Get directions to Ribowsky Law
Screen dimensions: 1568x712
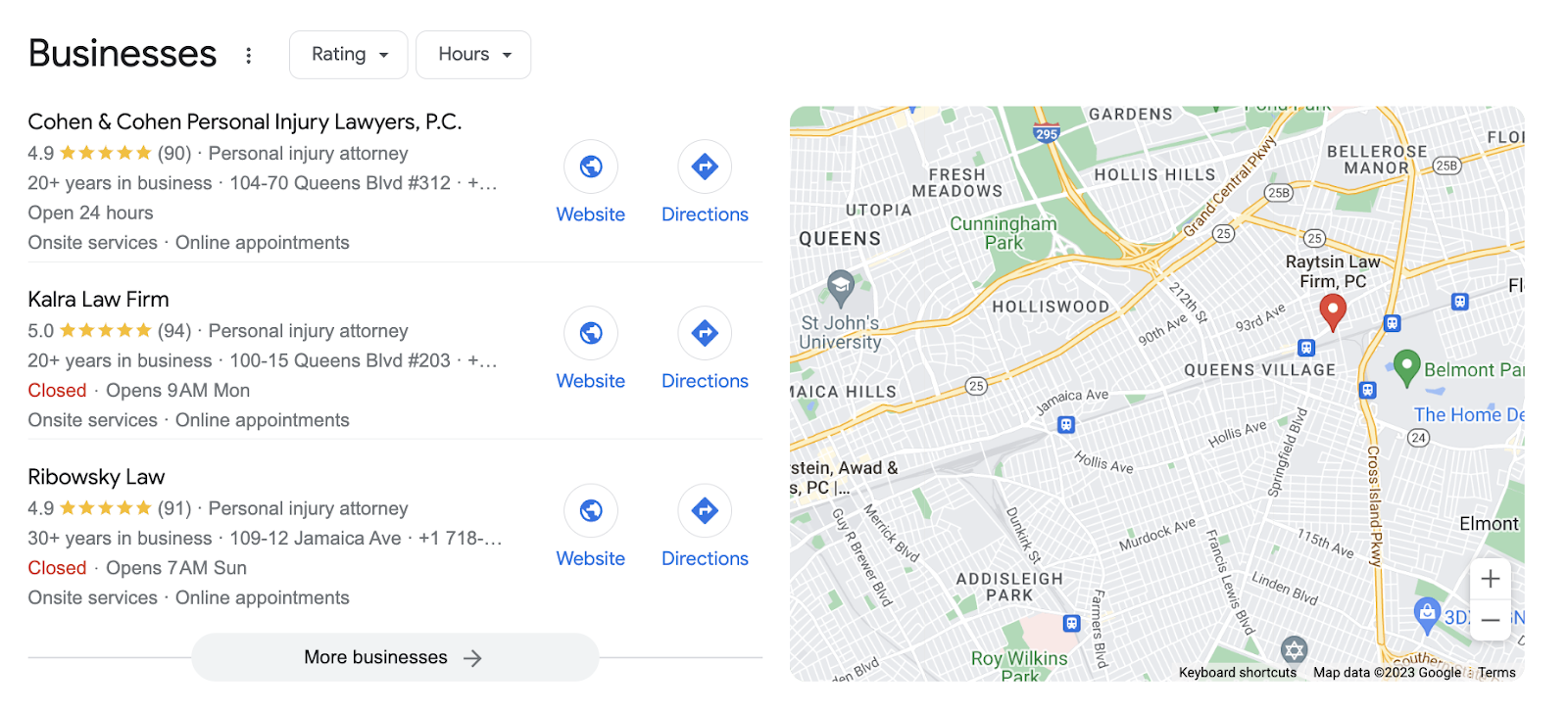tap(705, 527)
